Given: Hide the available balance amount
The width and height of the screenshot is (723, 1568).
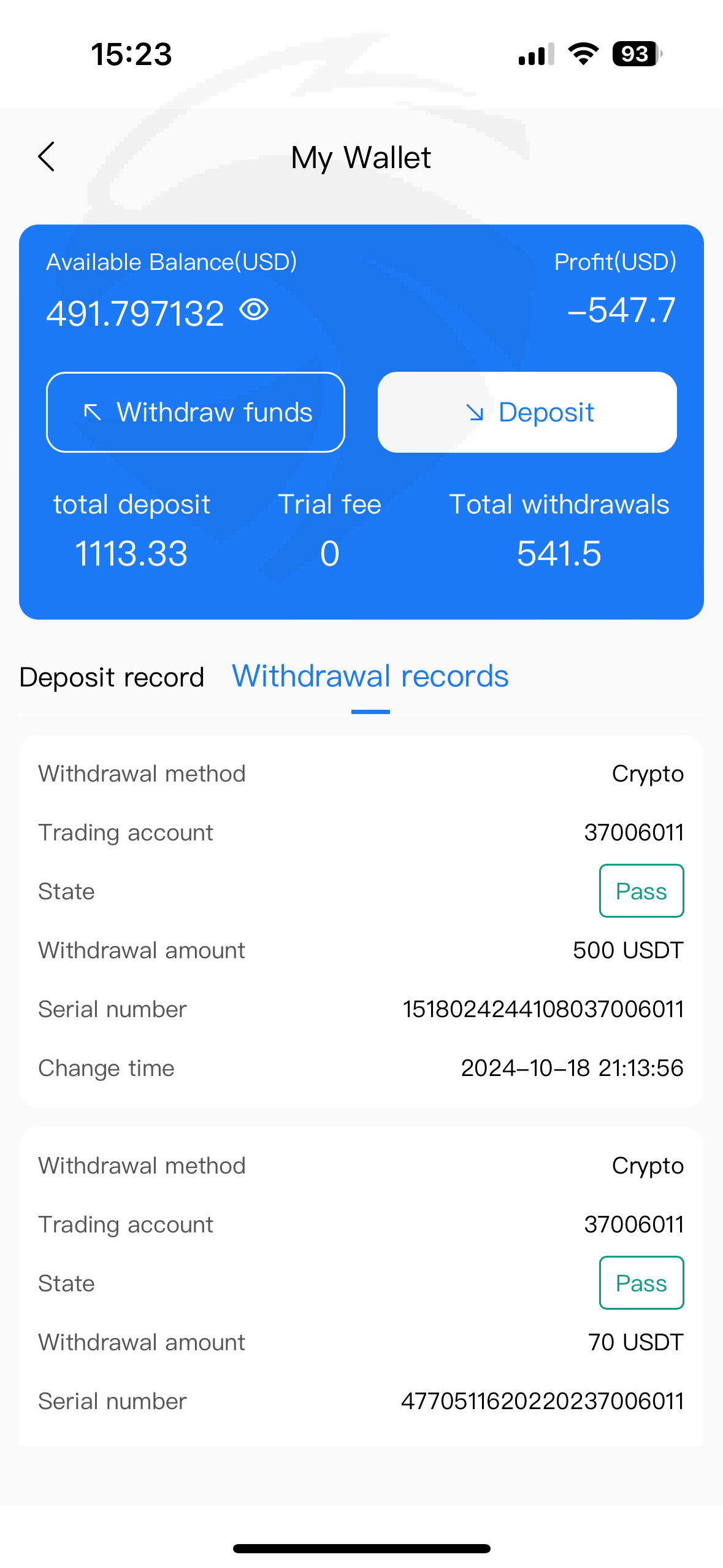Looking at the screenshot, I should point(254,310).
